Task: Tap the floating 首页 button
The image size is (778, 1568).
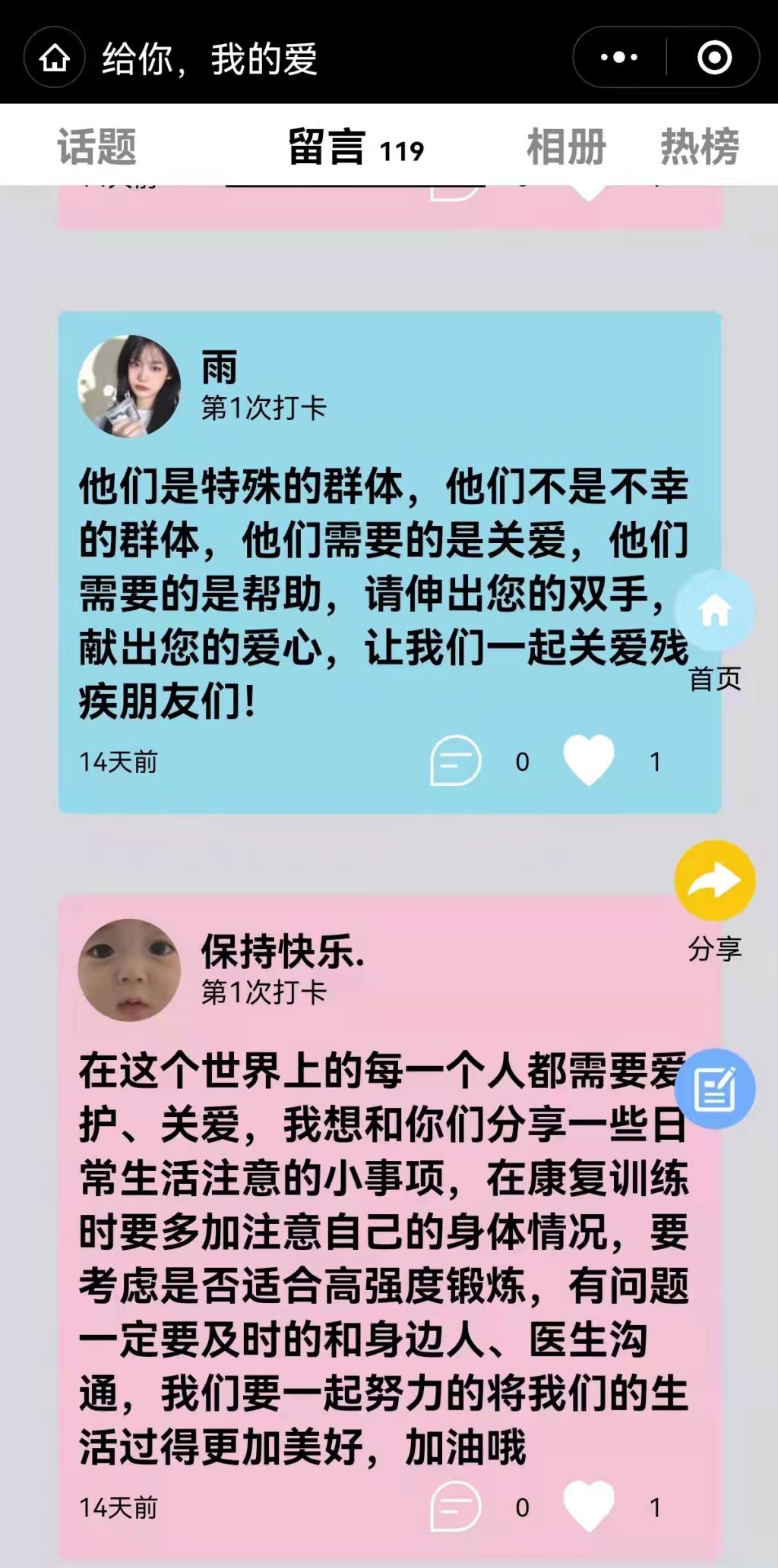Action: pos(714,611)
